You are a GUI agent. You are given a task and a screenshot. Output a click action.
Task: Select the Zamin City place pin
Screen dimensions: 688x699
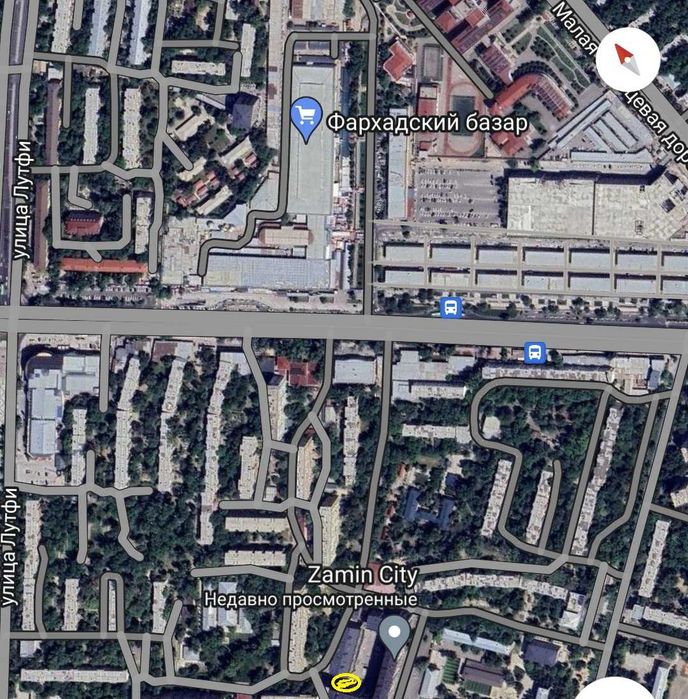395,634
